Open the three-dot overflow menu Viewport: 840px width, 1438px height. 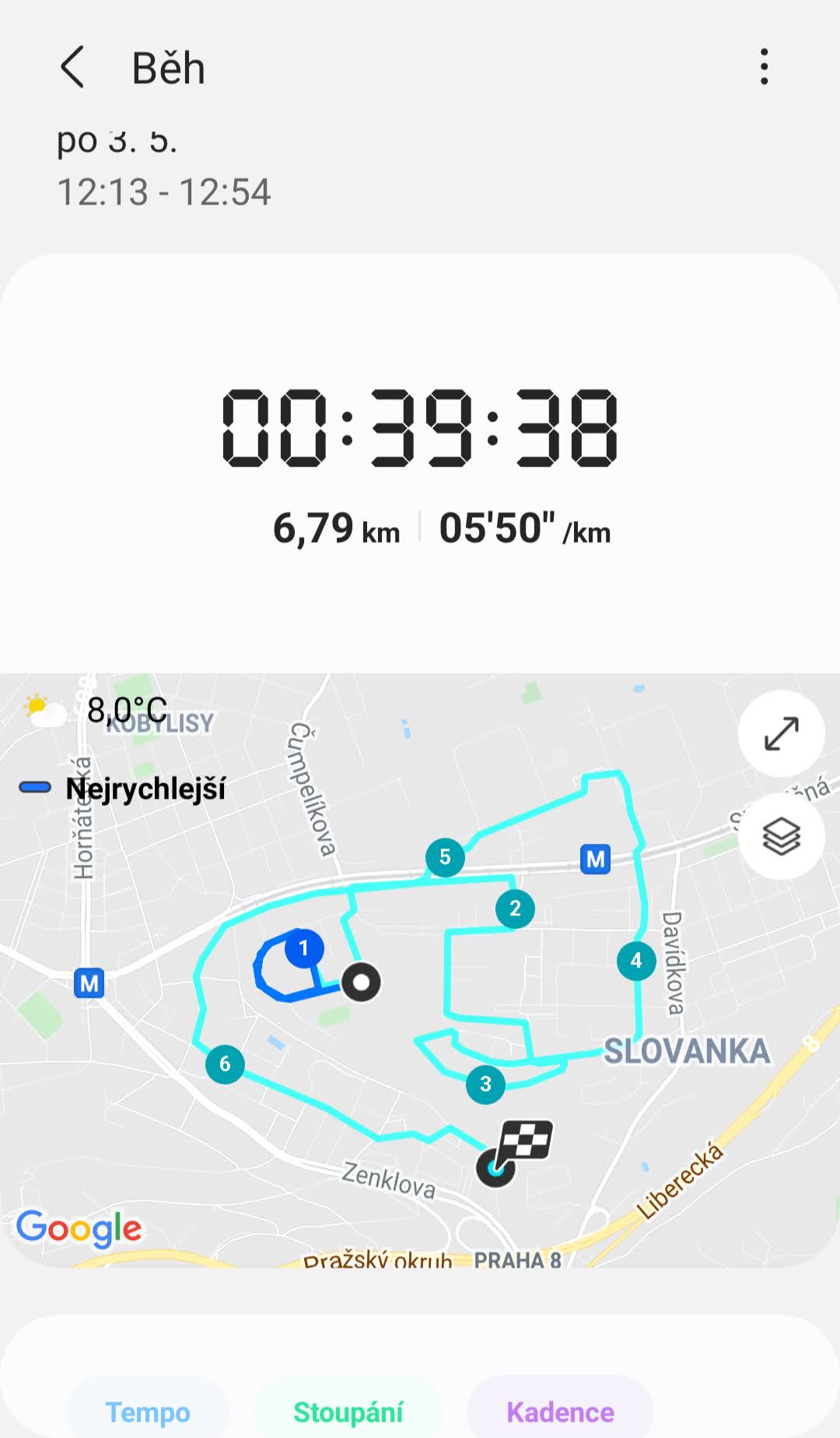(x=765, y=67)
